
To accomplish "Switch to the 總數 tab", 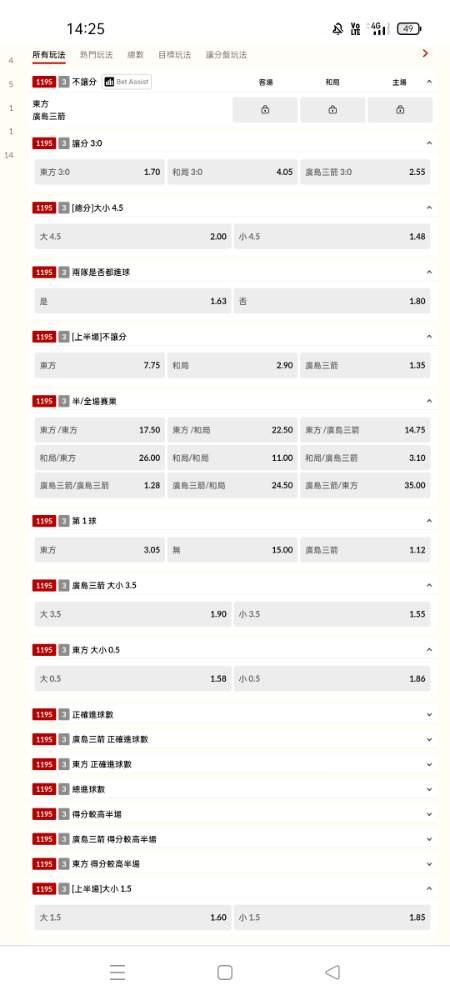I will [x=135, y=55].
